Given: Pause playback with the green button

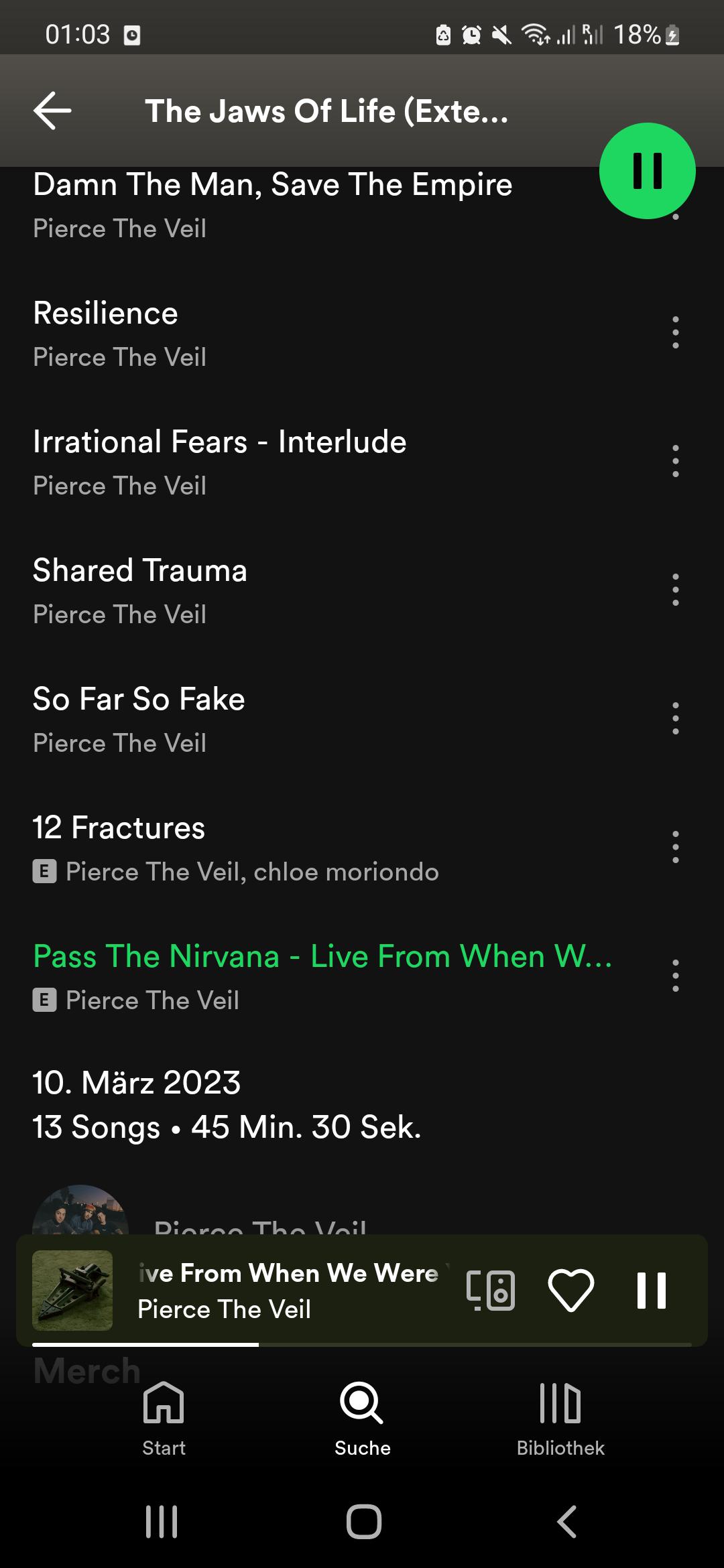Looking at the screenshot, I should pos(647,171).
